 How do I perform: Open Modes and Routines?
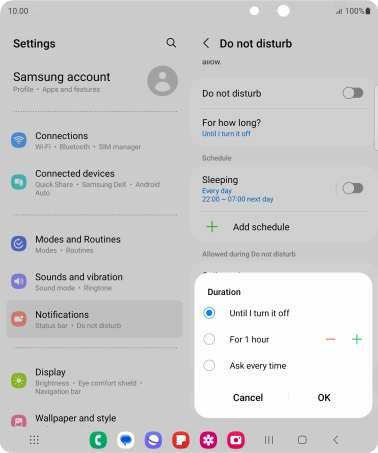95,244
